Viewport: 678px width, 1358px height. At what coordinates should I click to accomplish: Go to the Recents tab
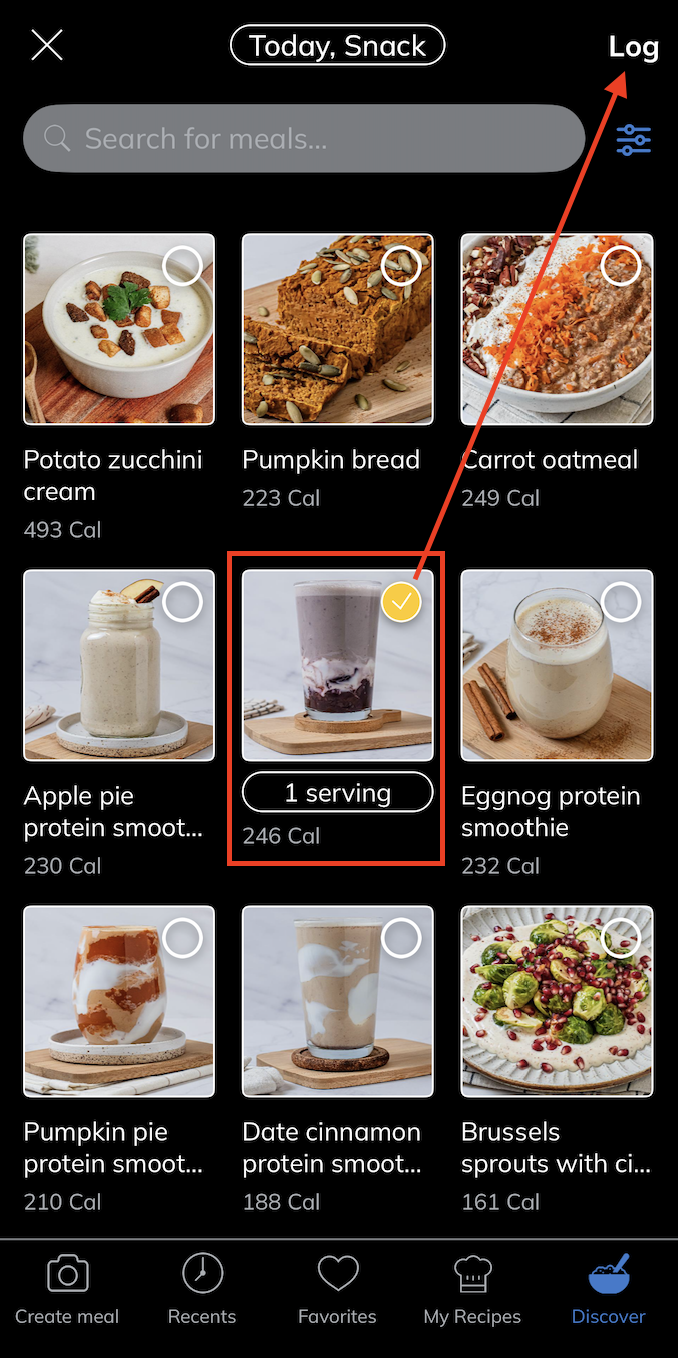[202, 1291]
